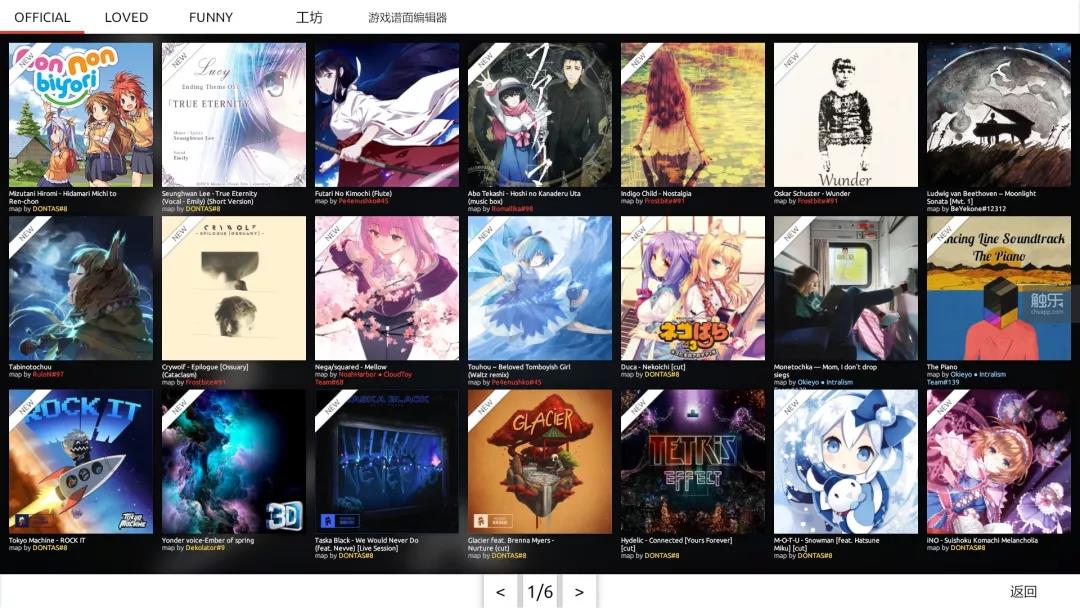Tap 返回 to go back
Screen dimensions: 1080x608
[x=1023, y=591]
